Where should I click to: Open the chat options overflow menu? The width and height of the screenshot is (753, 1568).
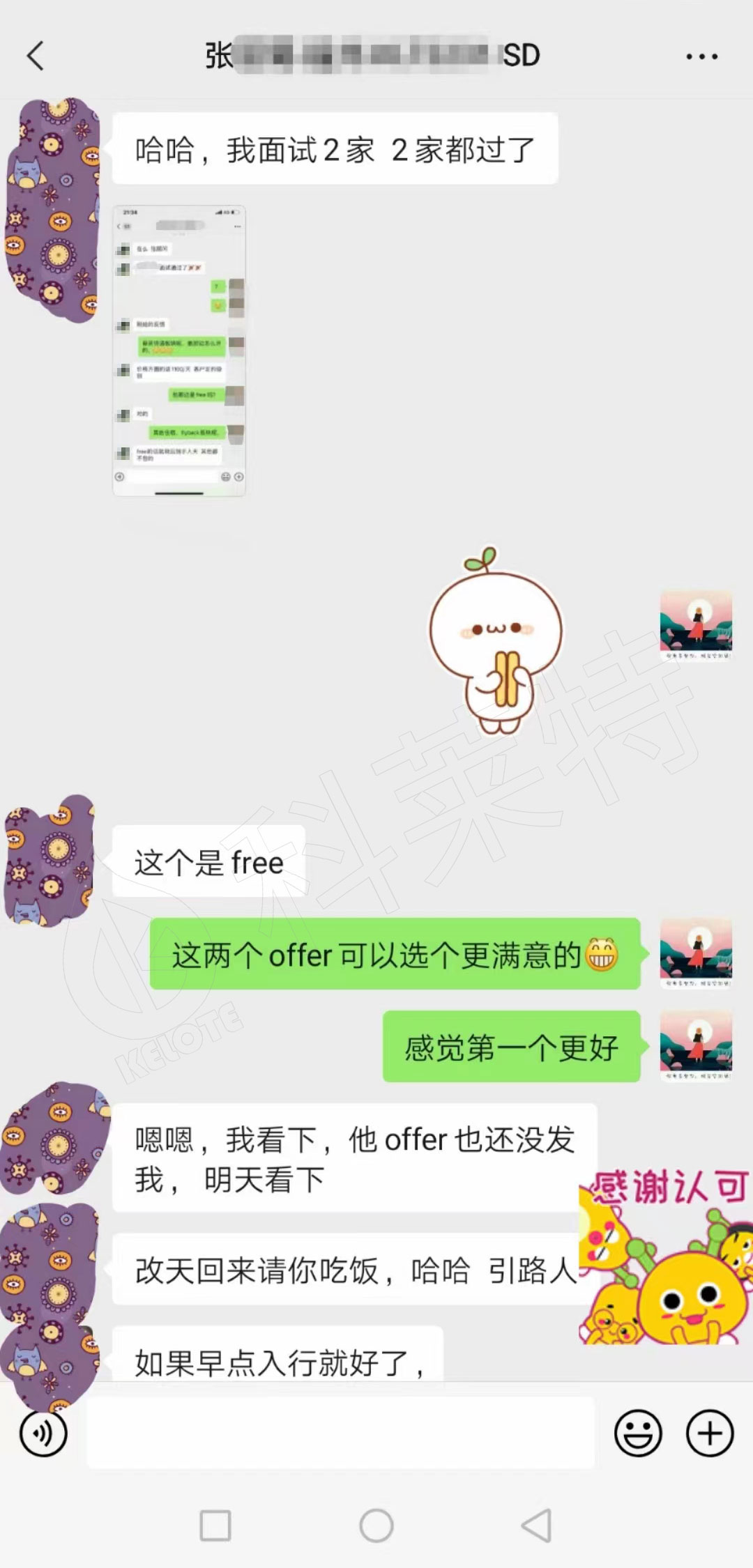point(701,56)
